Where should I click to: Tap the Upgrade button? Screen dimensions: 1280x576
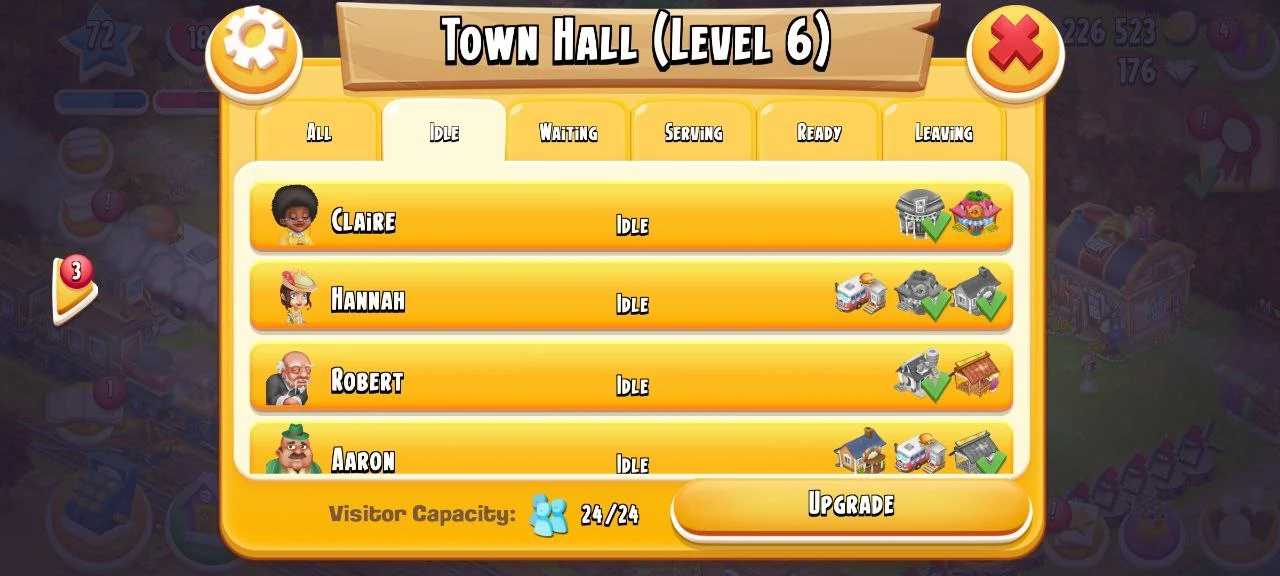pos(850,505)
